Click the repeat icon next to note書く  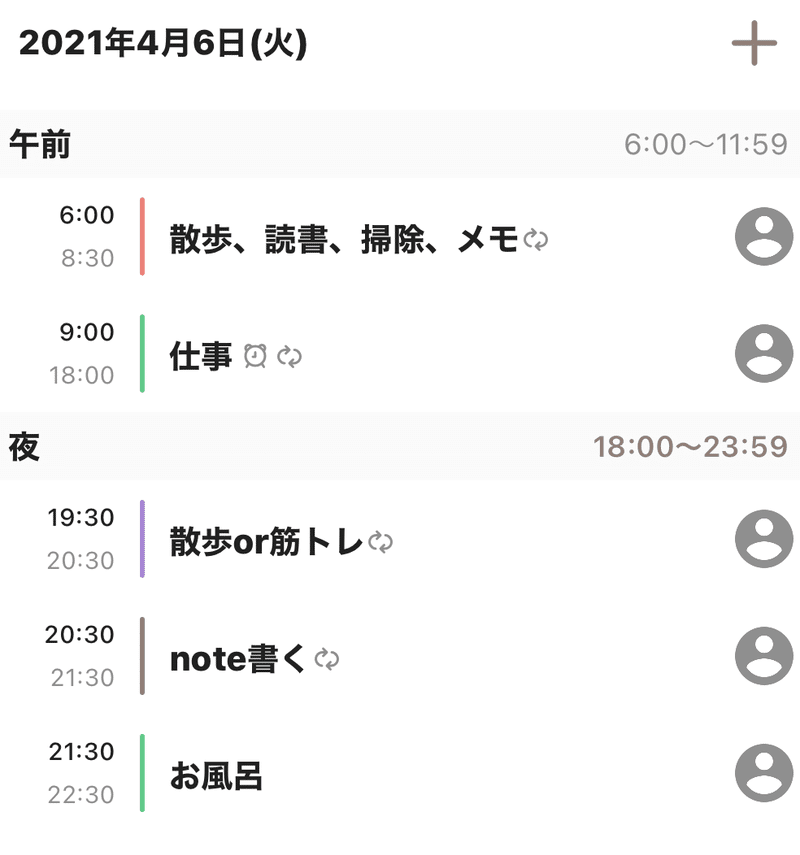point(328,660)
